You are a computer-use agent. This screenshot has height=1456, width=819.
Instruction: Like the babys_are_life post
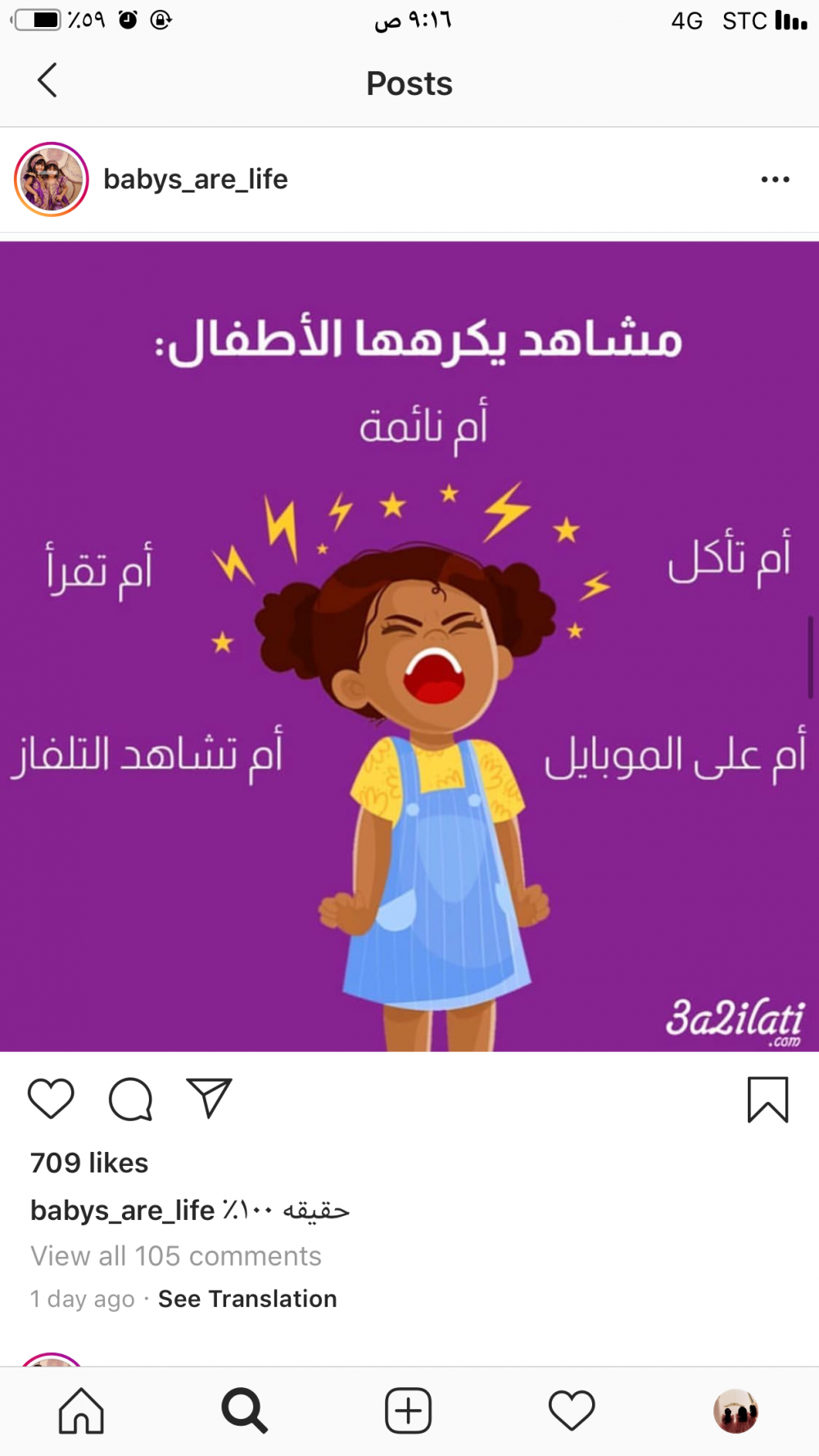pos(51,1099)
